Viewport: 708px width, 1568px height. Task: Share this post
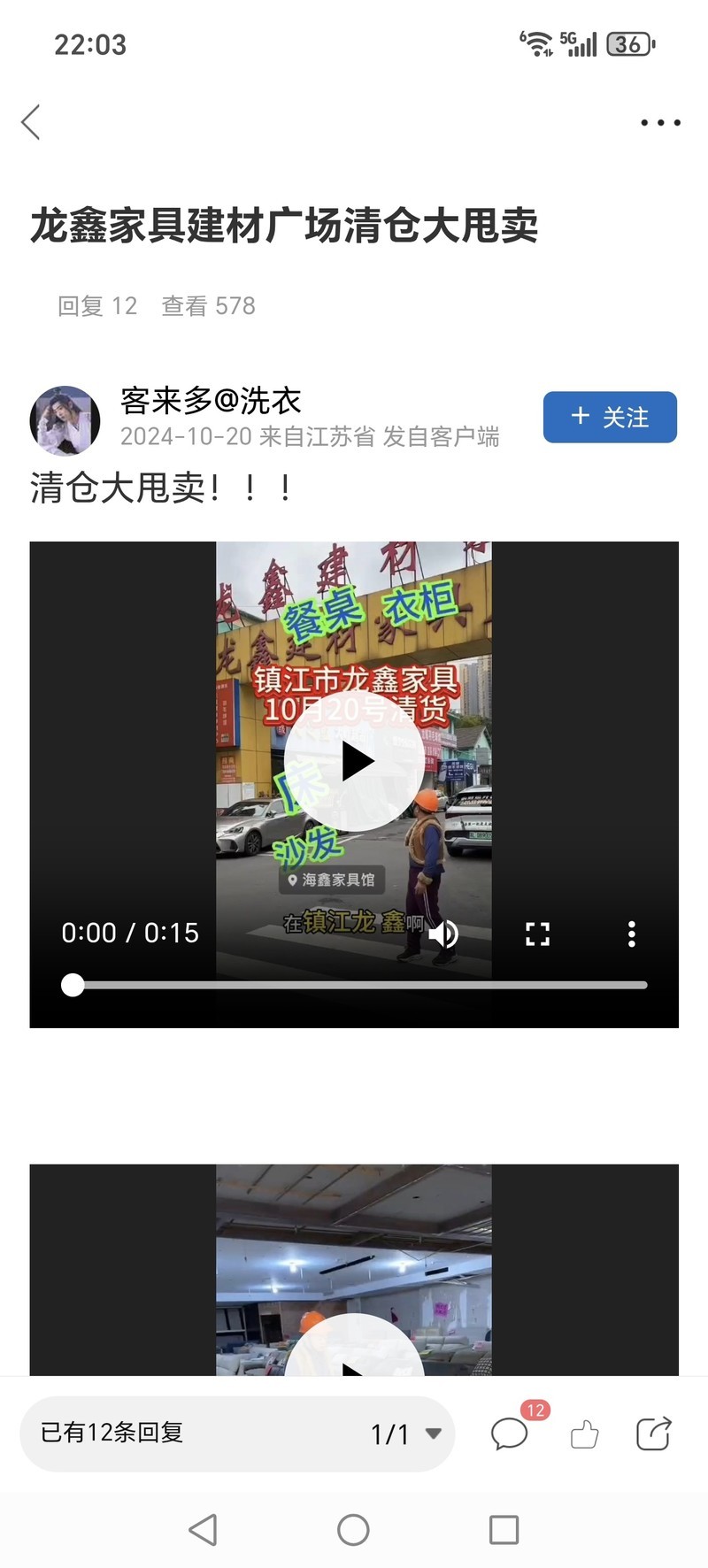point(653,1433)
